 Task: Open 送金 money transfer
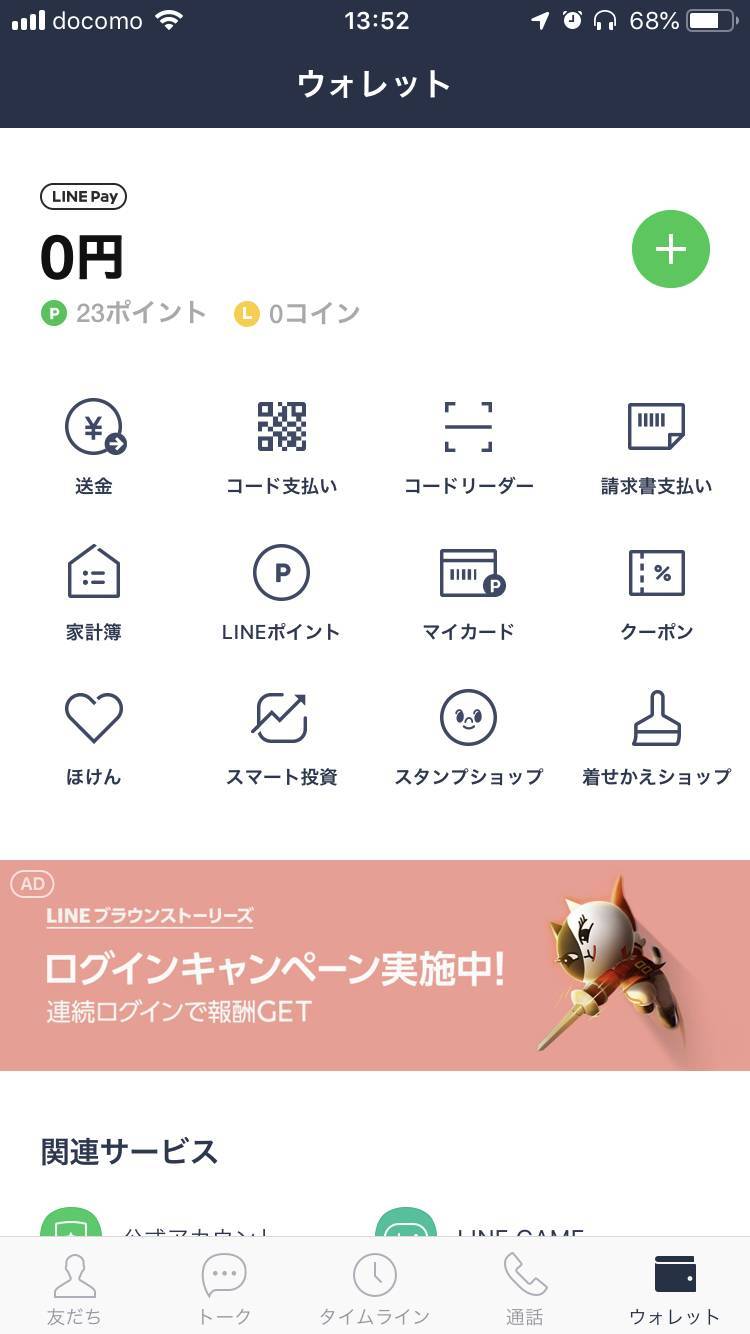[x=94, y=445]
